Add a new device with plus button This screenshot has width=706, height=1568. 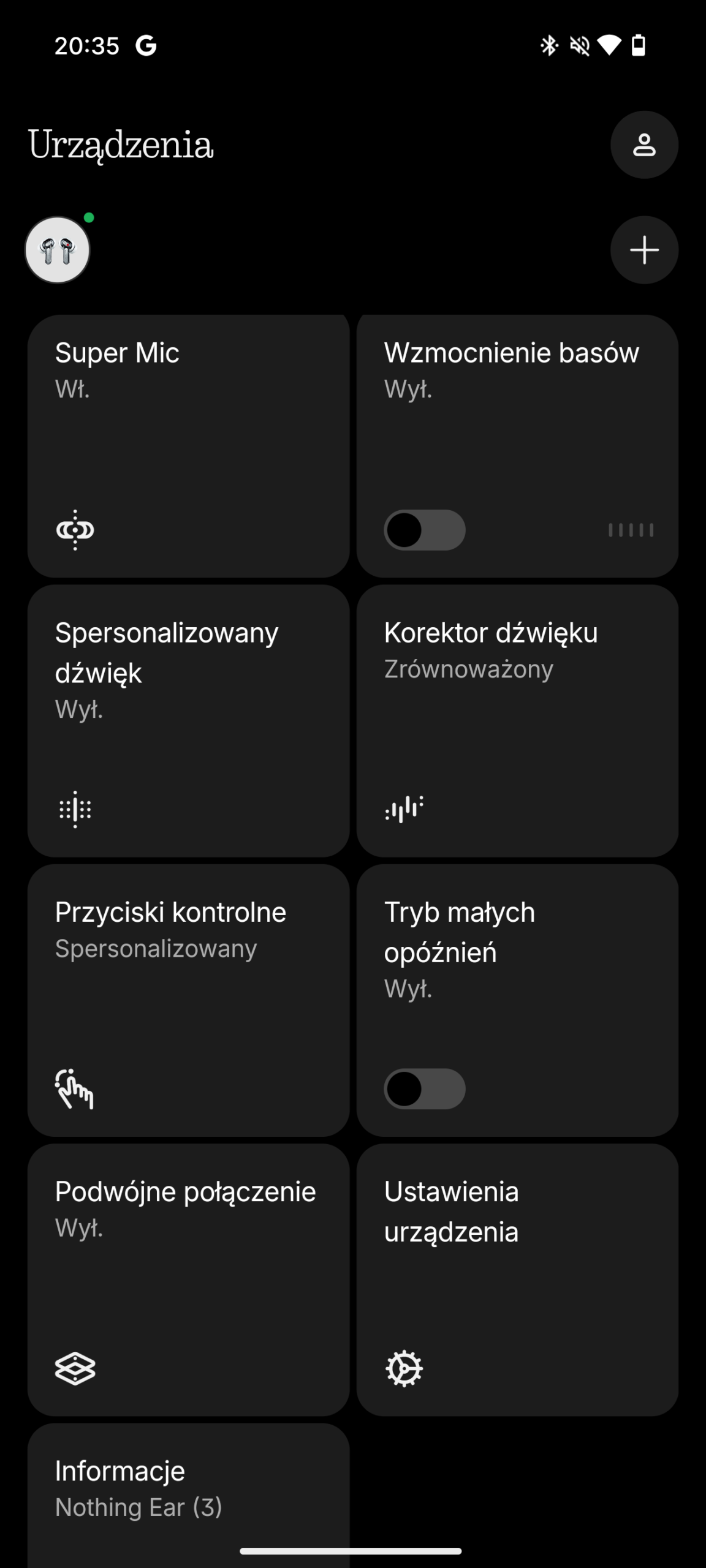pos(643,250)
